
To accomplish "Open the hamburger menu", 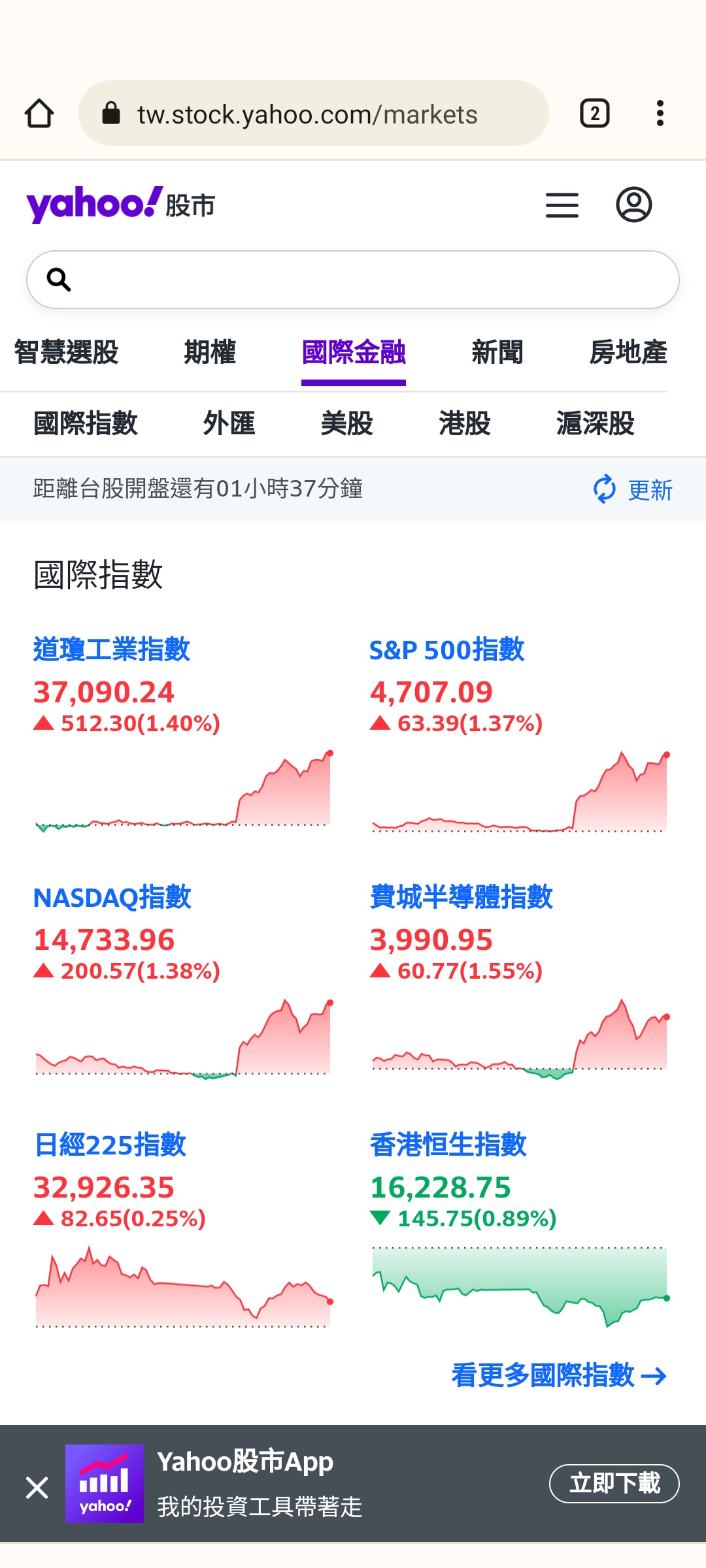I will (562, 205).
